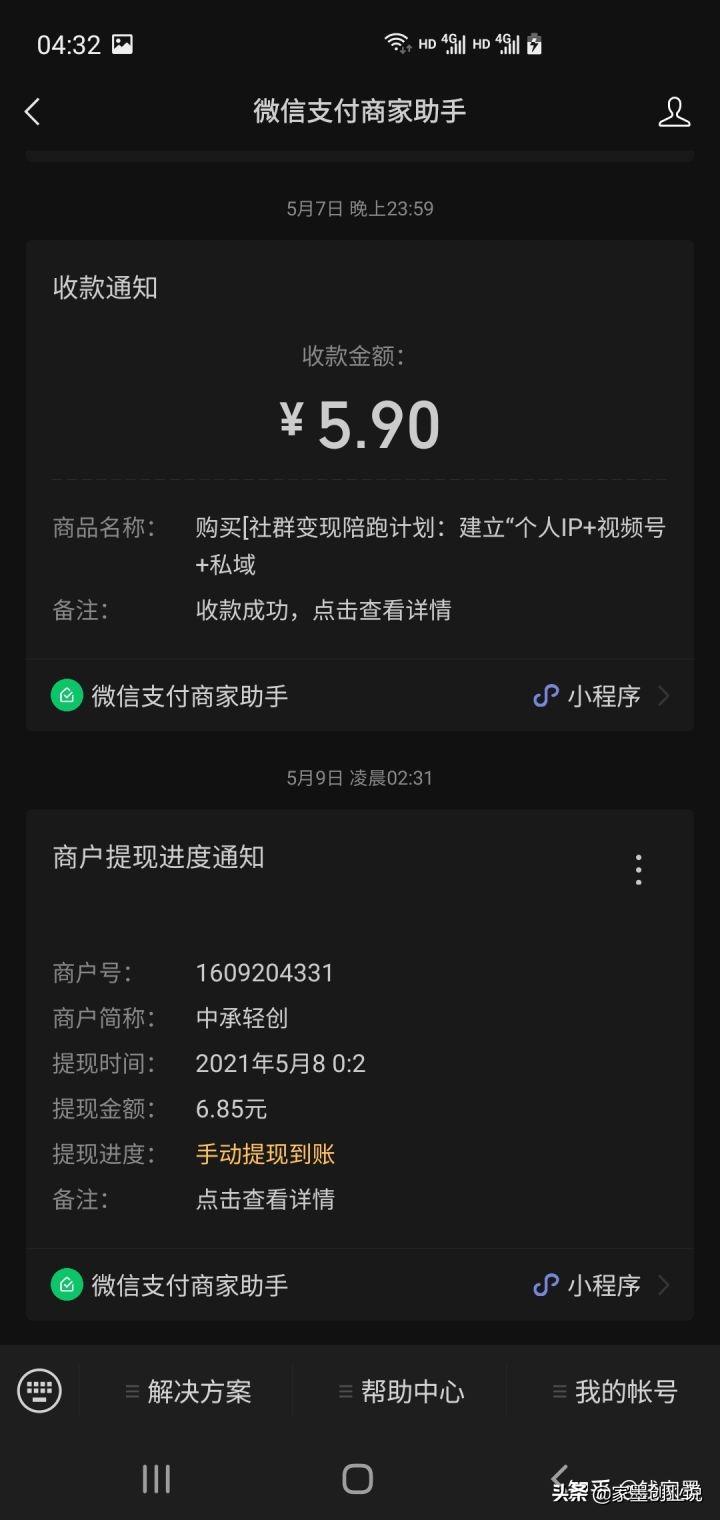
Task: Tap the chevron next to second 小程序 link
Action: coord(664,1285)
